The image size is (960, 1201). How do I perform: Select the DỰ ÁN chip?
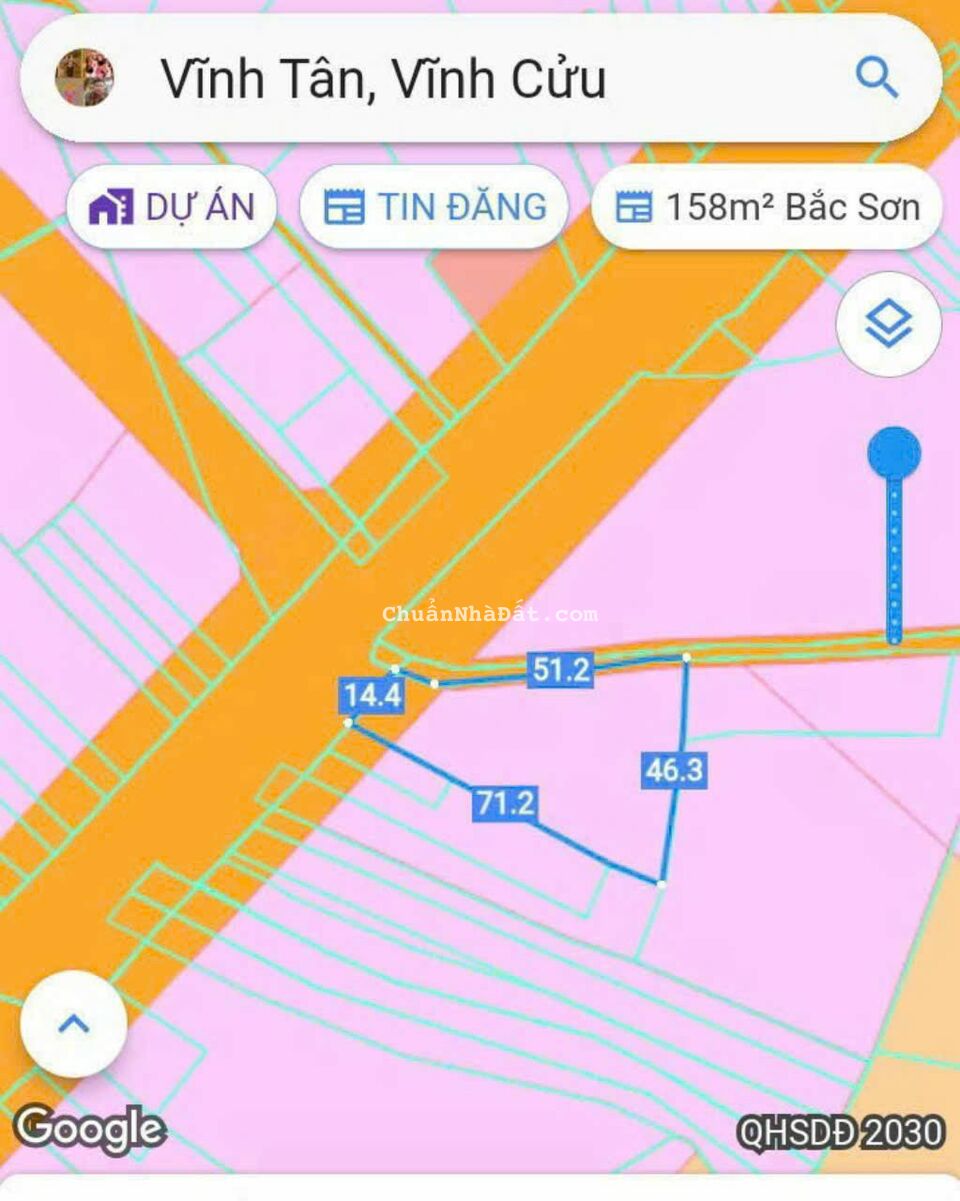[171, 207]
